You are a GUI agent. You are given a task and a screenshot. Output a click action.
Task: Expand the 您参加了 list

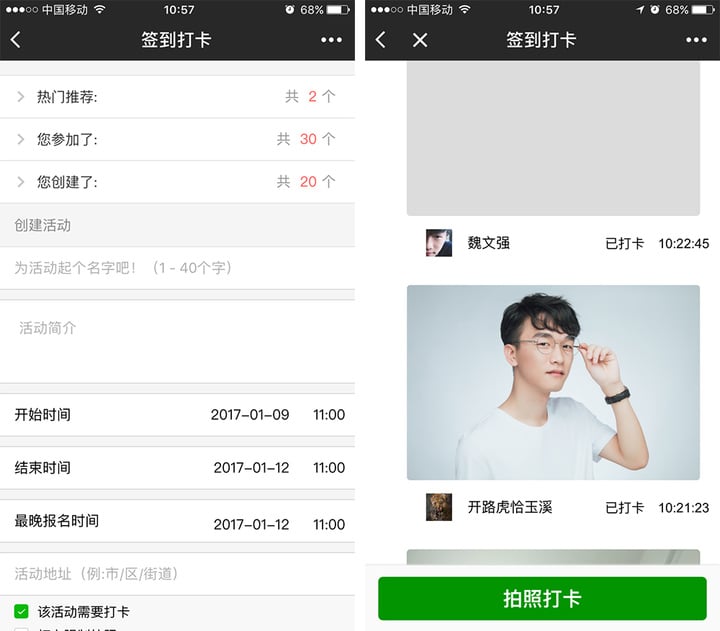(x=177, y=139)
